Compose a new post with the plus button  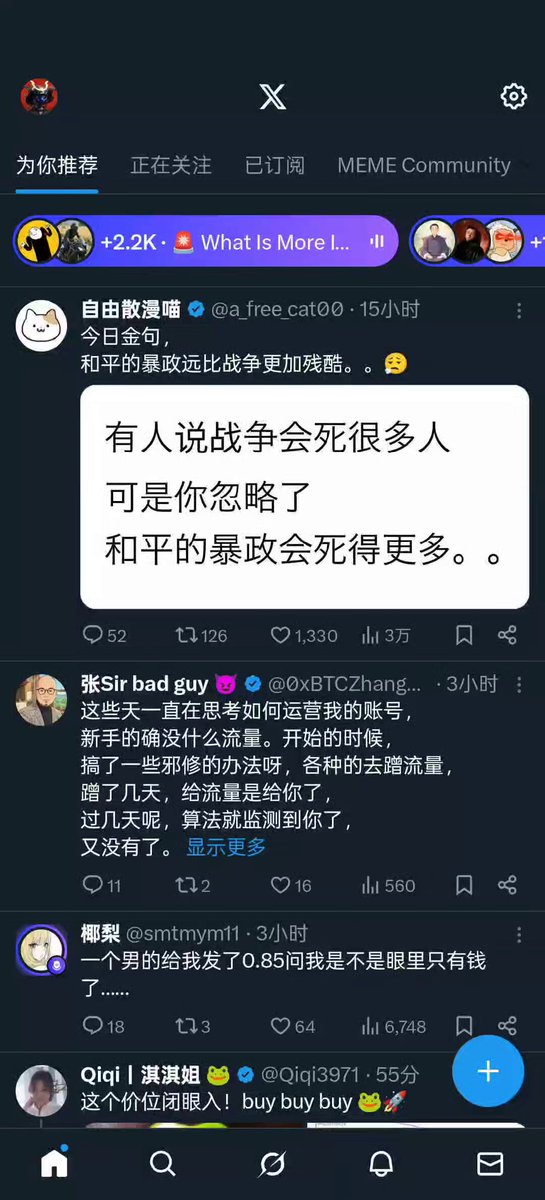point(488,1071)
